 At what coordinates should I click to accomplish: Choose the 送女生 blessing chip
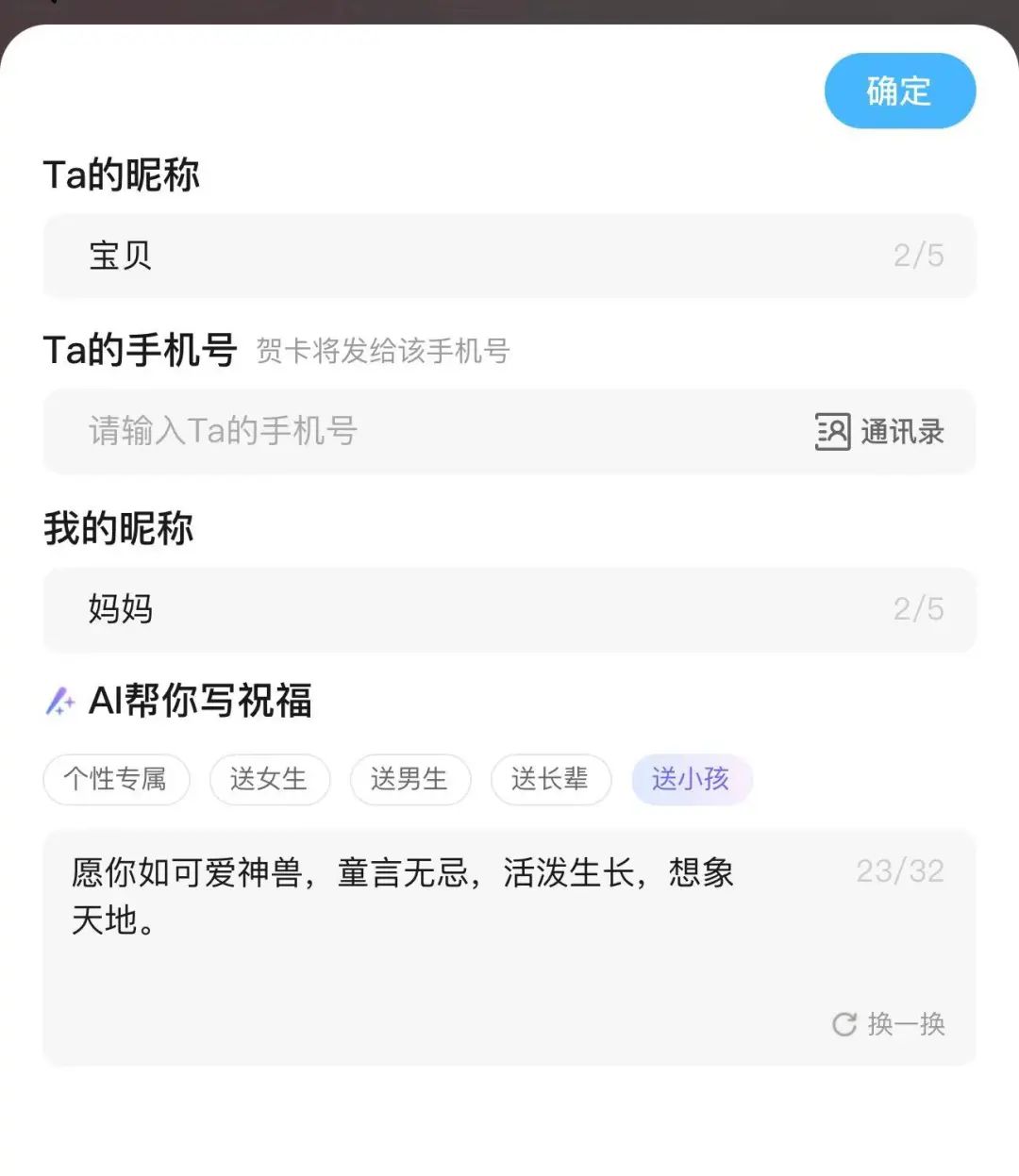click(x=269, y=779)
